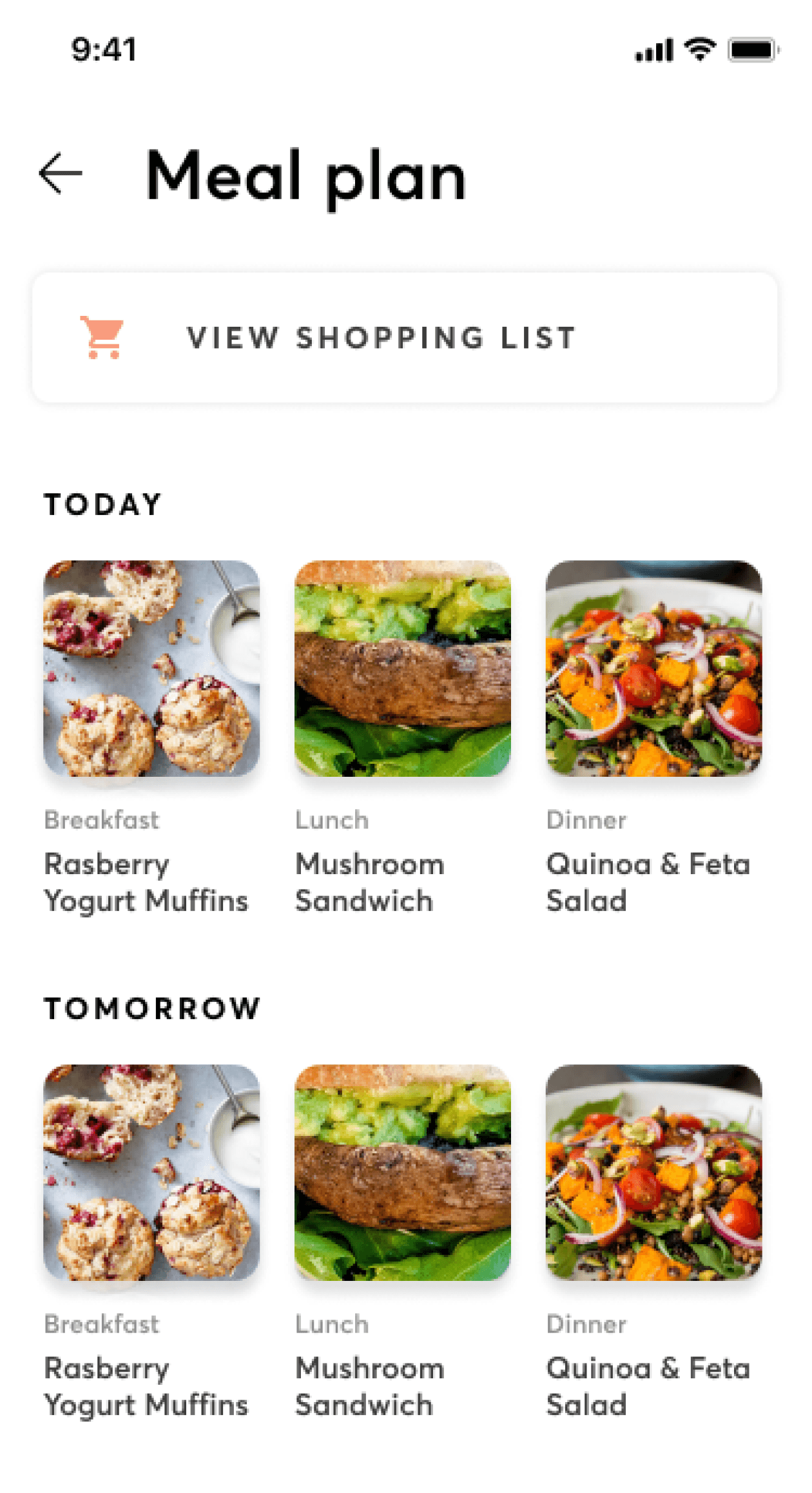Image resolution: width=812 pixels, height=1493 pixels.
Task: Go back from the Meal plan screen
Action: point(61,173)
